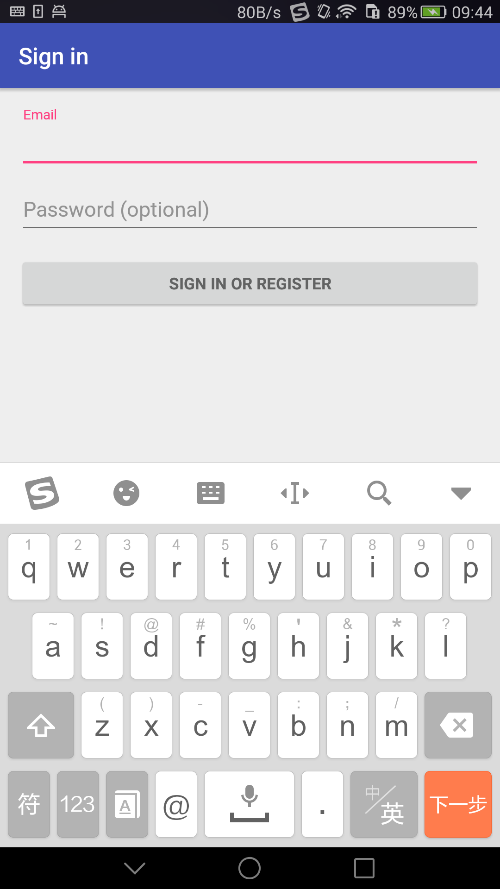
Task: Switch language with the 中/英 key
Action: (384, 804)
